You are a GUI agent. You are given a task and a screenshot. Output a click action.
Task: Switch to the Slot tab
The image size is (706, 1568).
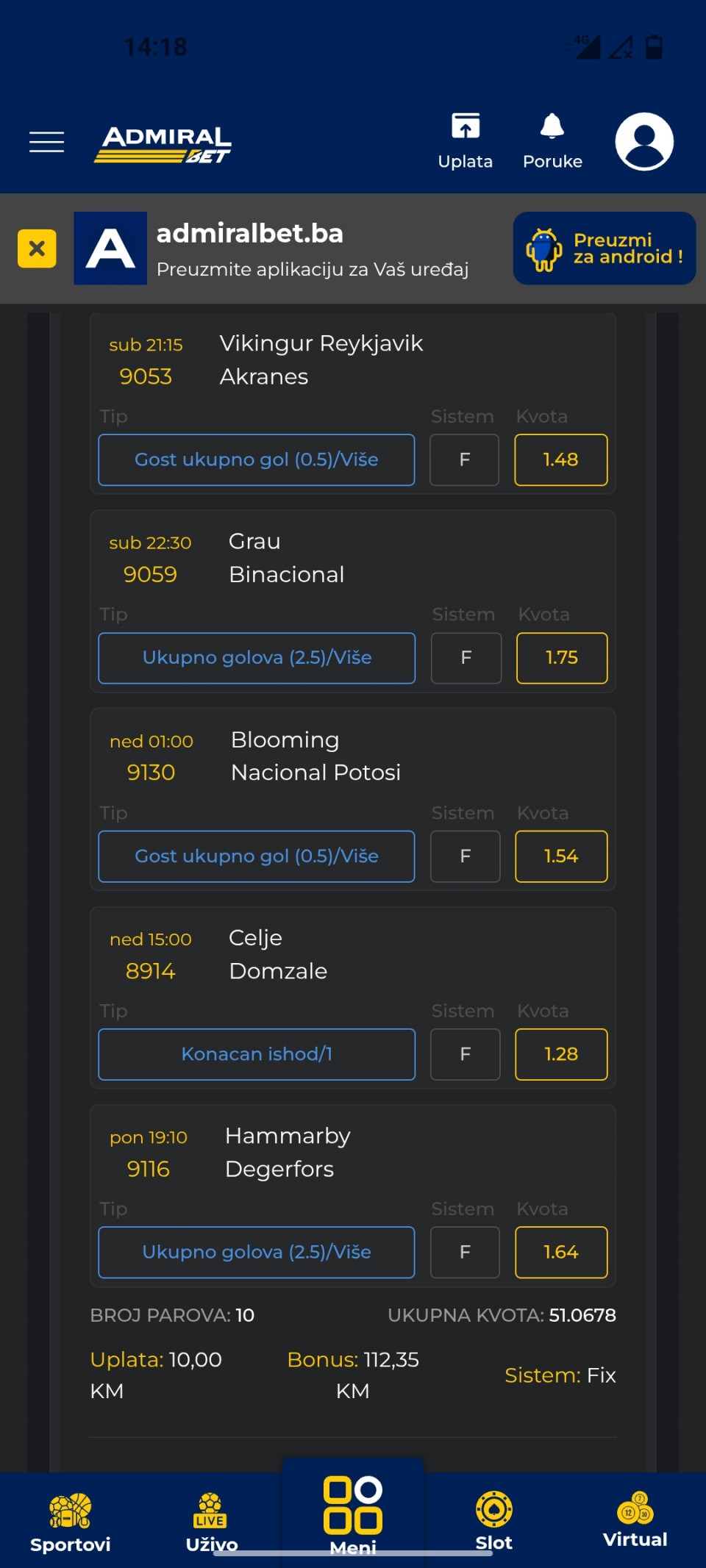coord(493,1522)
